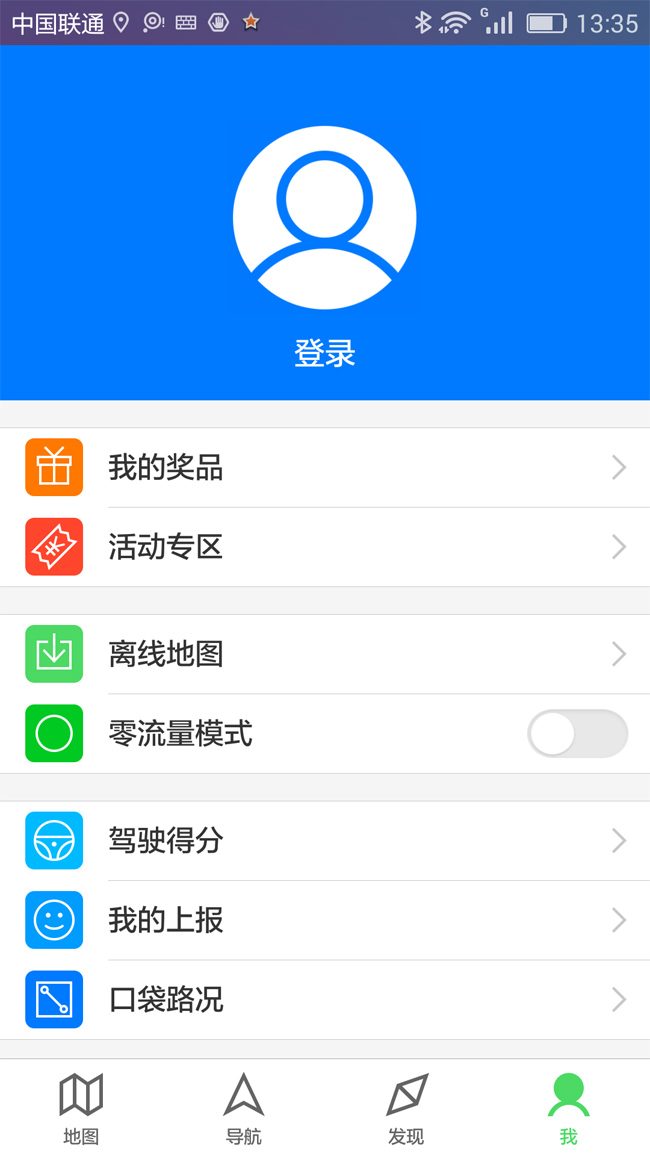Open 口袋路况 pocket traffic
650x1156 pixels.
point(325,999)
